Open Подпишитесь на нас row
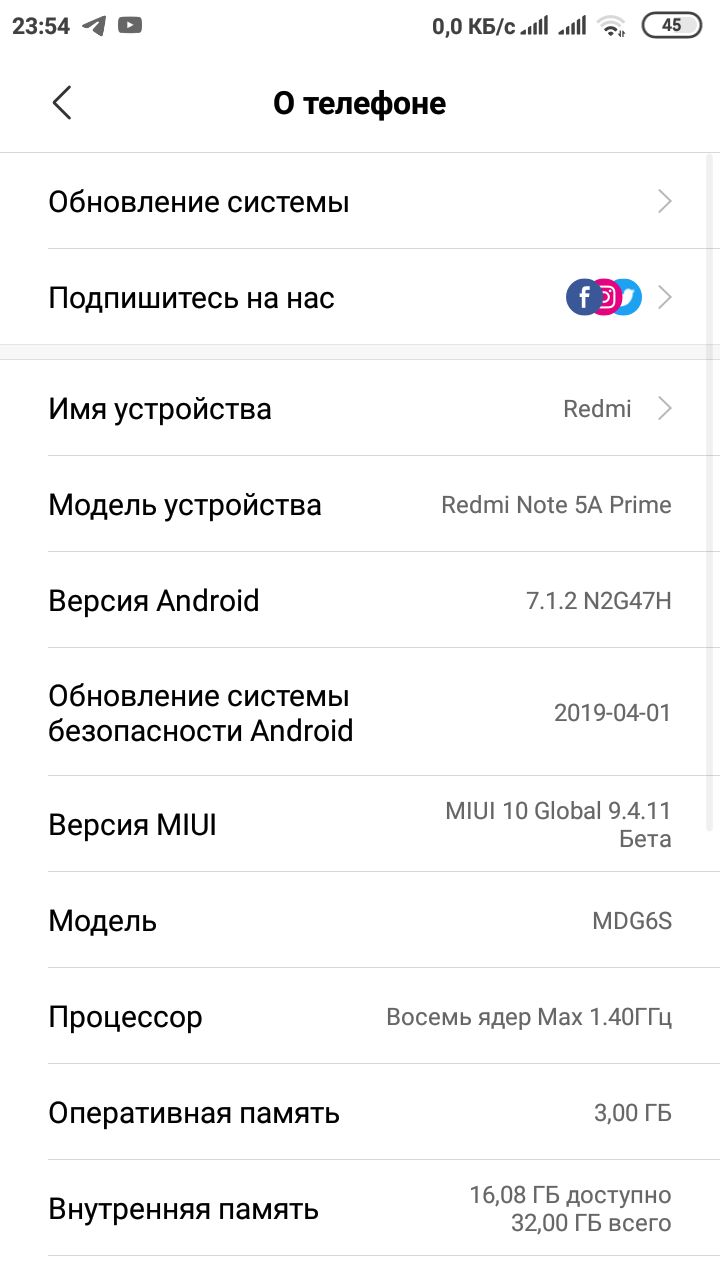 (x=360, y=297)
